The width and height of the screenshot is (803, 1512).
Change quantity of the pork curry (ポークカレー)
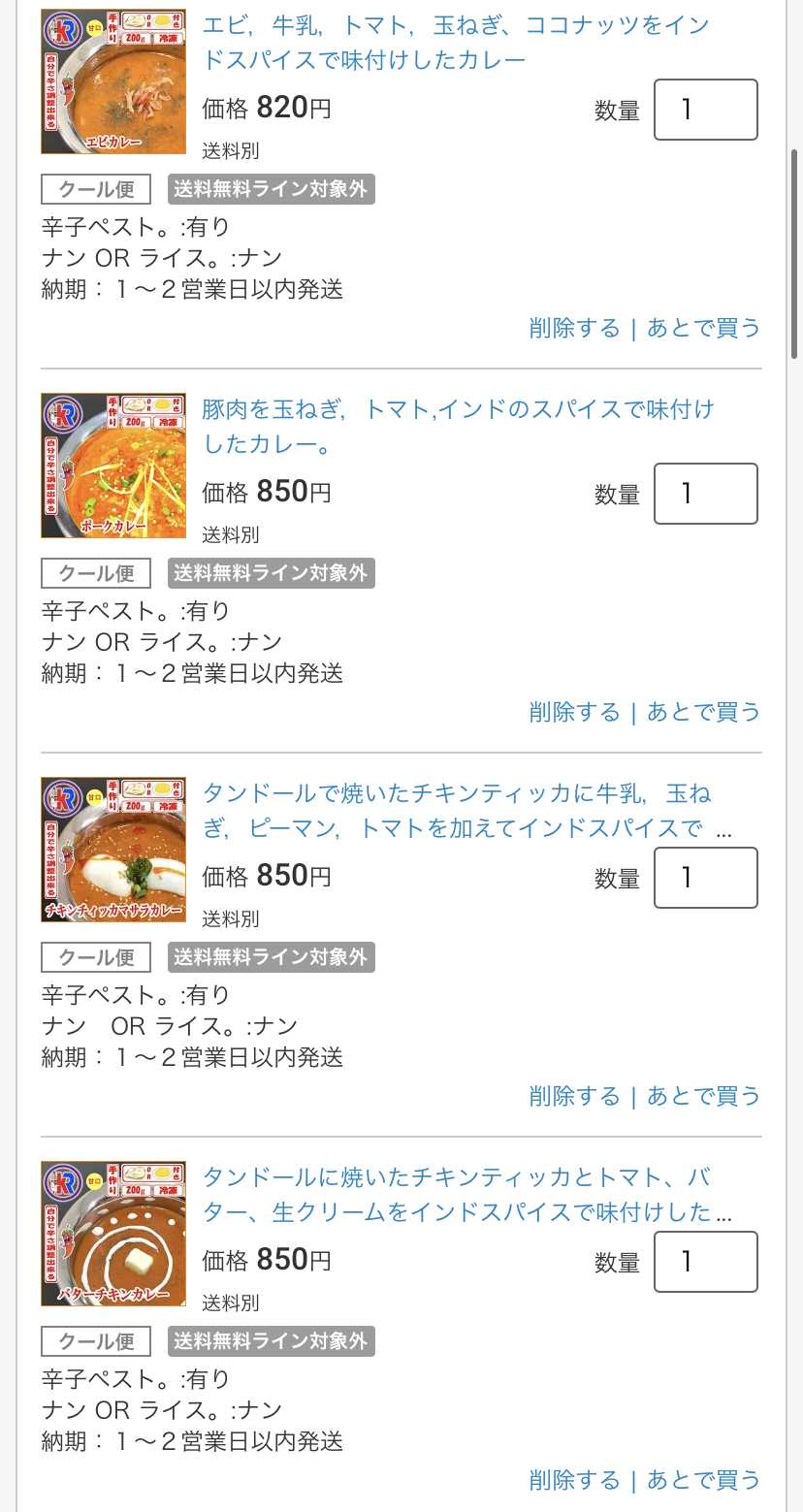pos(705,494)
